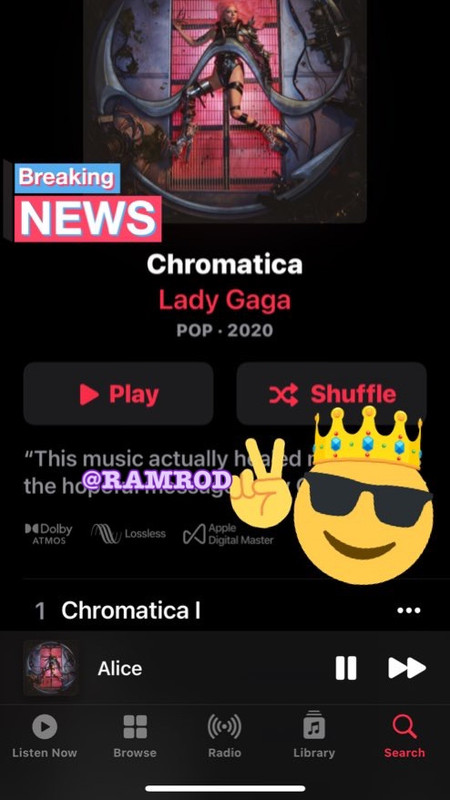Select the Radio tab

pyautogui.click(x=224, y=736)
